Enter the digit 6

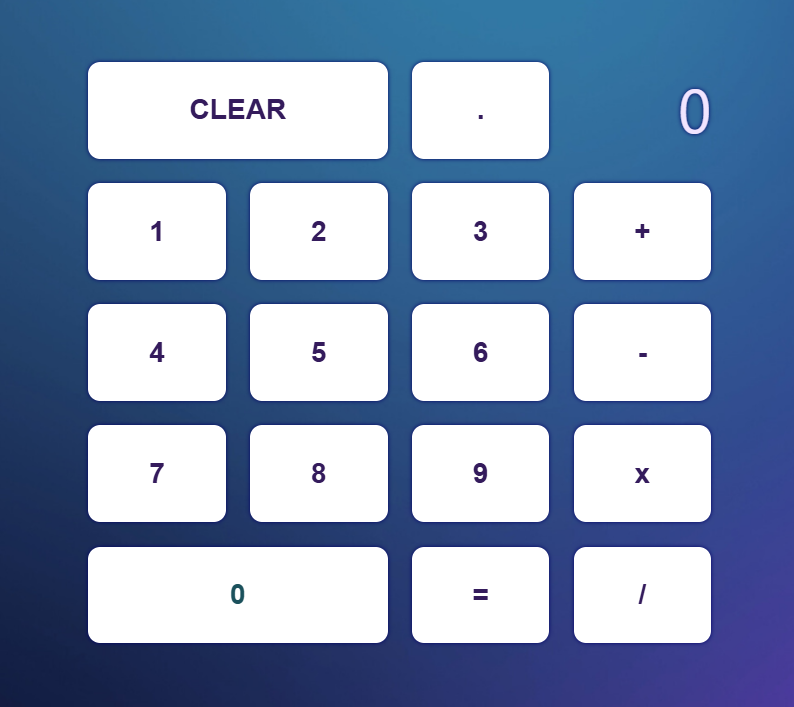coord(480,352)
